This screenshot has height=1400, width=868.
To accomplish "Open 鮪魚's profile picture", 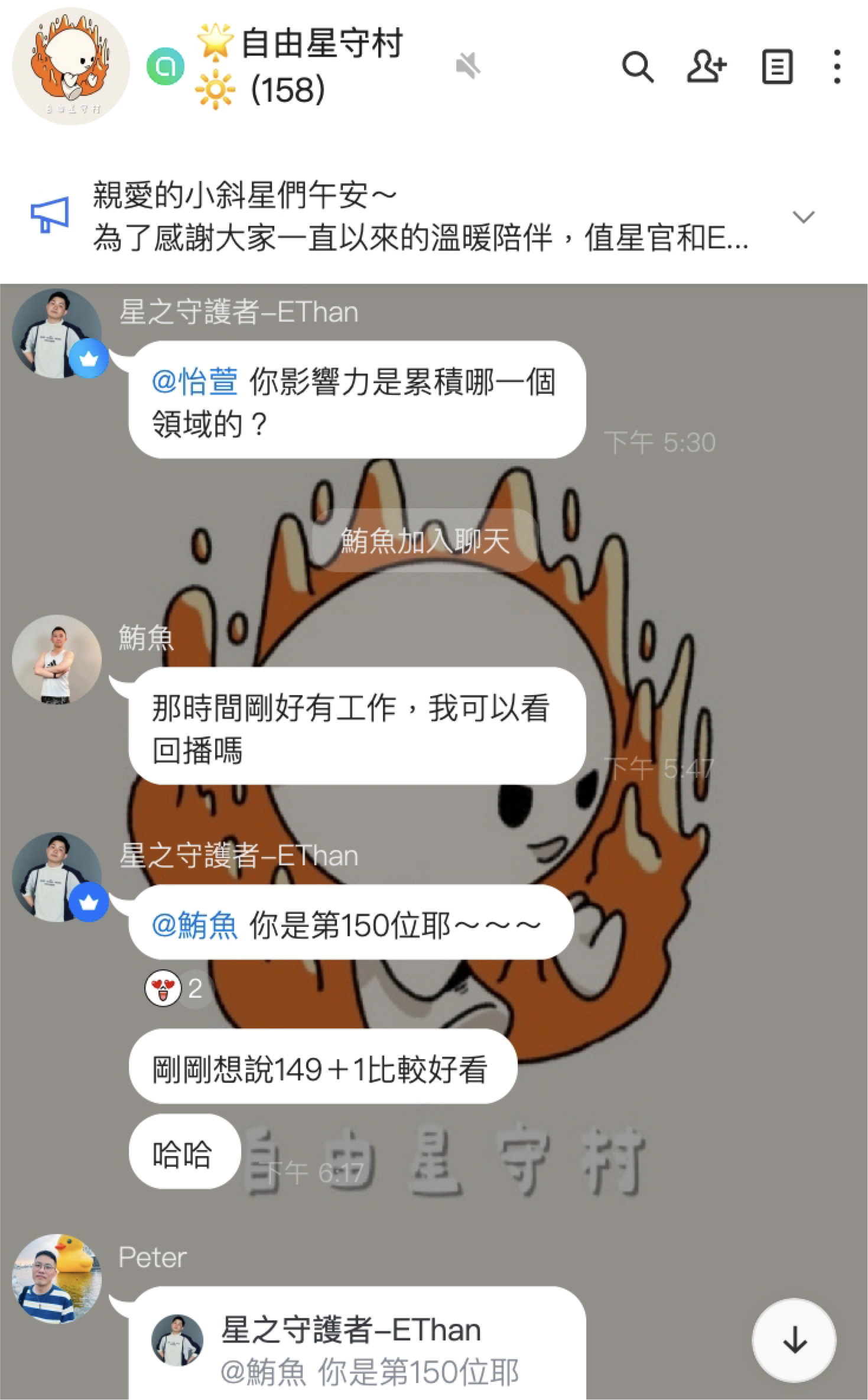I will (x=57, y=659).
